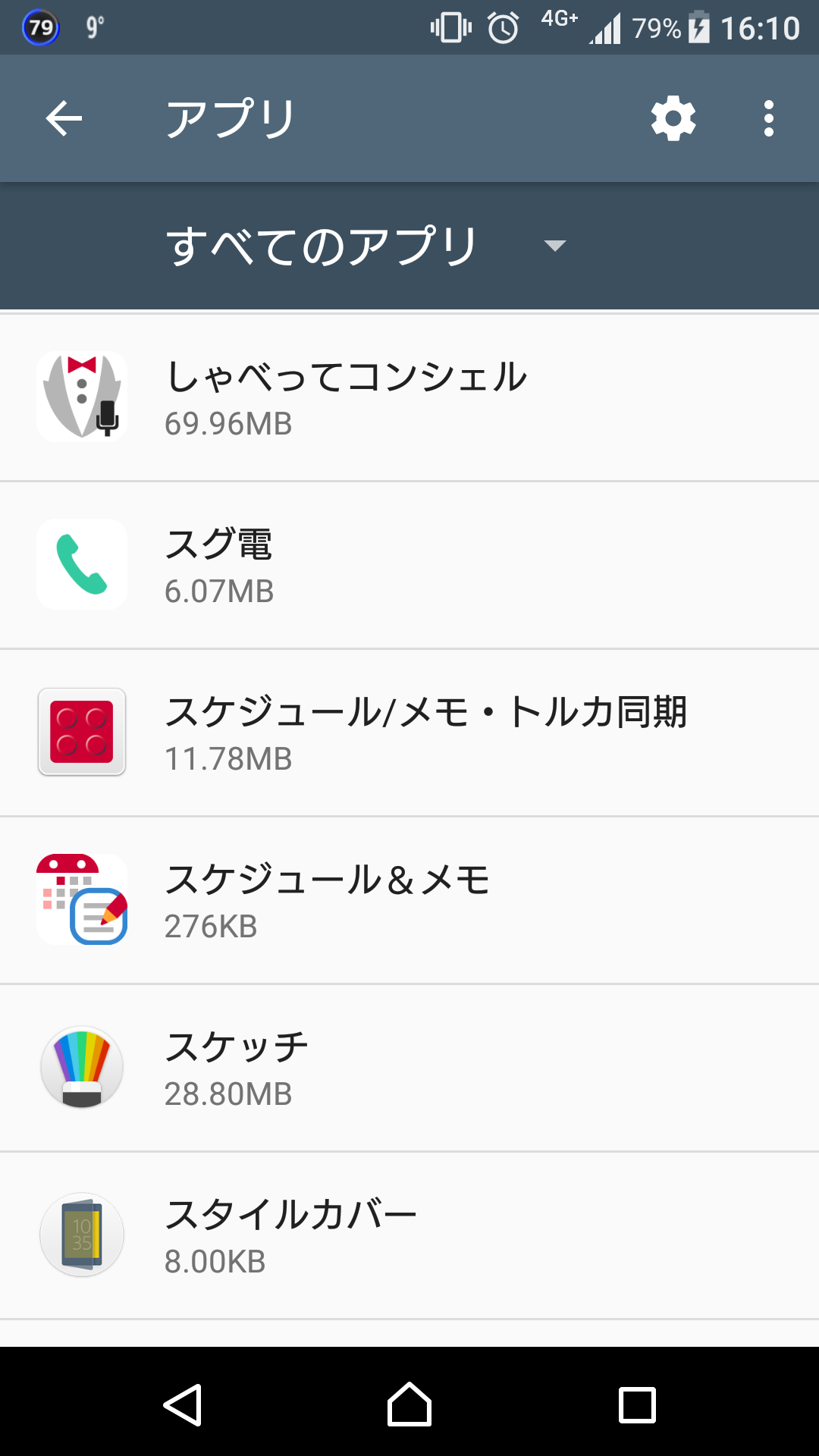Go back from the アプリ screen

point(64,119)
